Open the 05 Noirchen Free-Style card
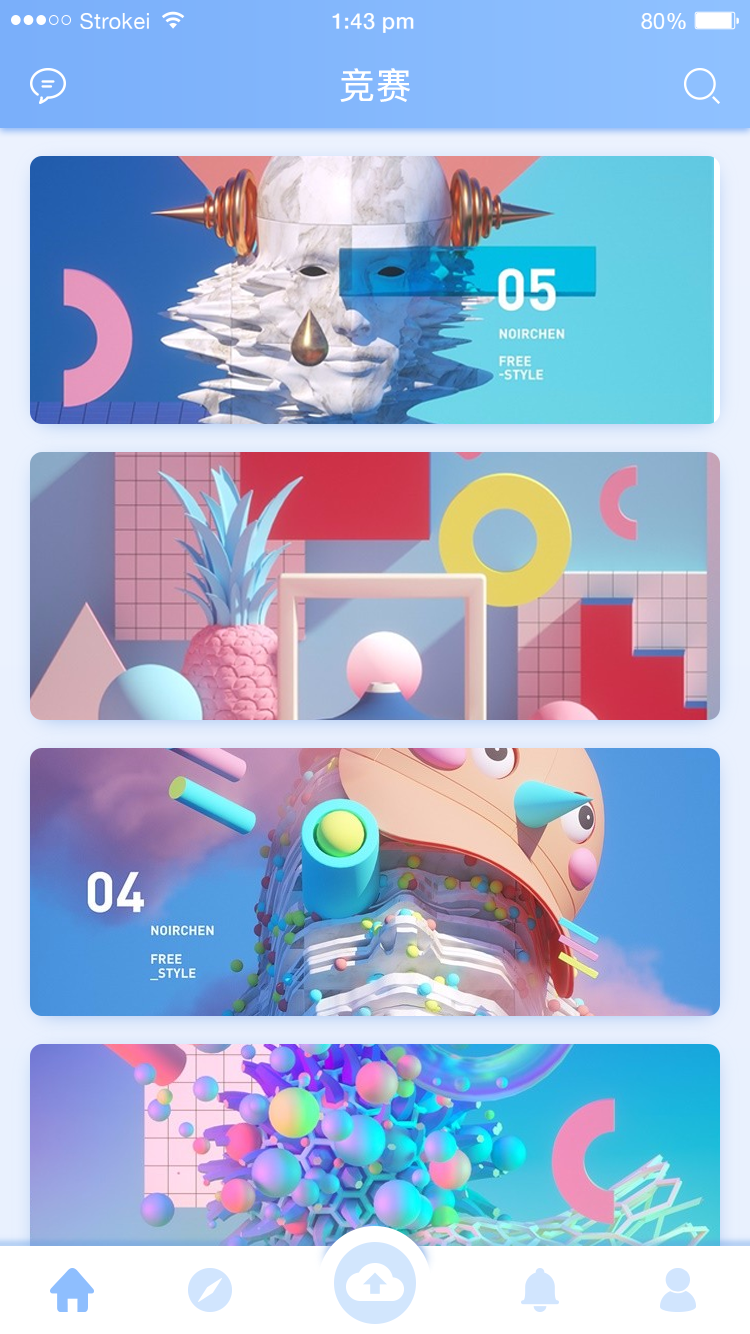This screenshot has width=750, height=1334. (375, 290)
